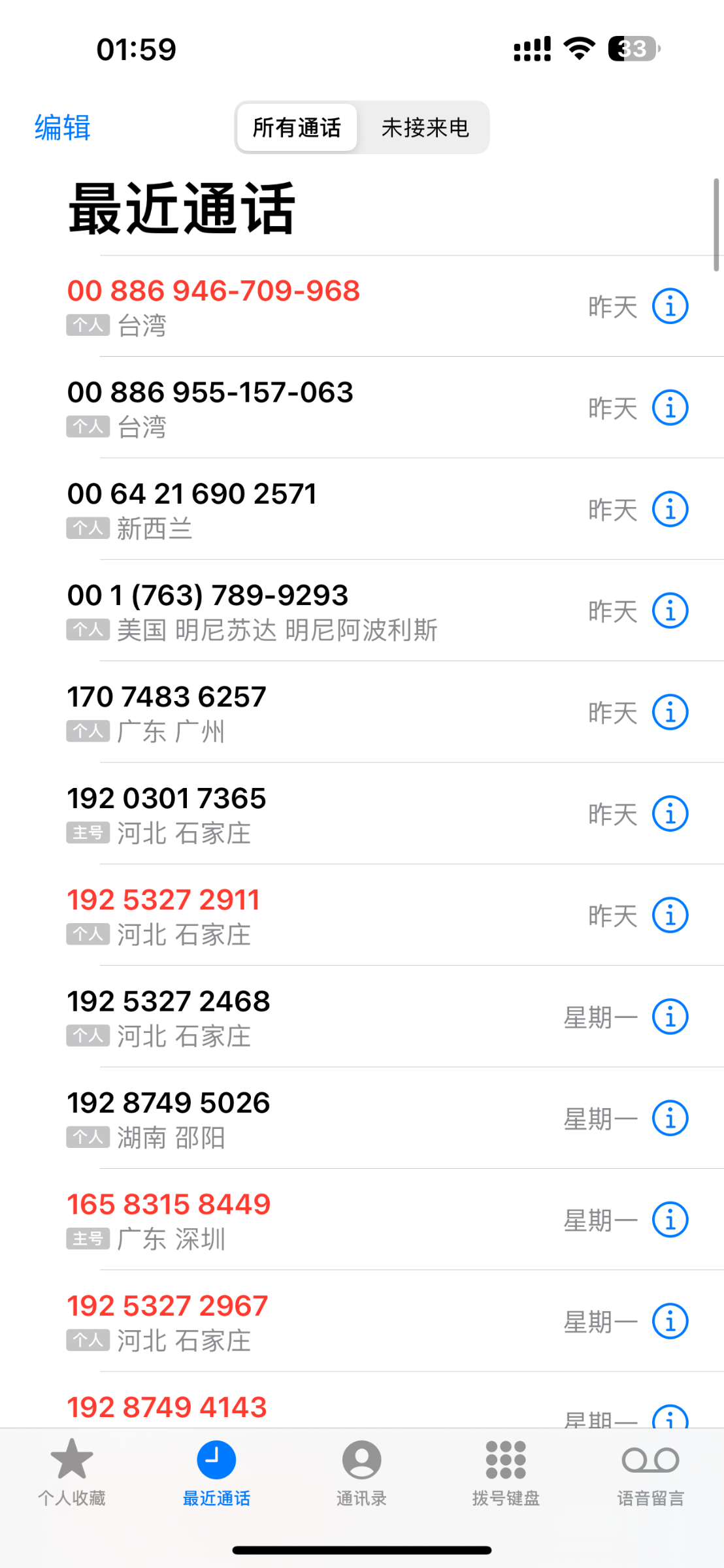The height and width of the screenshot is (1568, 724).
Task: View info for missed call 192 5327 2911
Action: (x=670, y=915)
